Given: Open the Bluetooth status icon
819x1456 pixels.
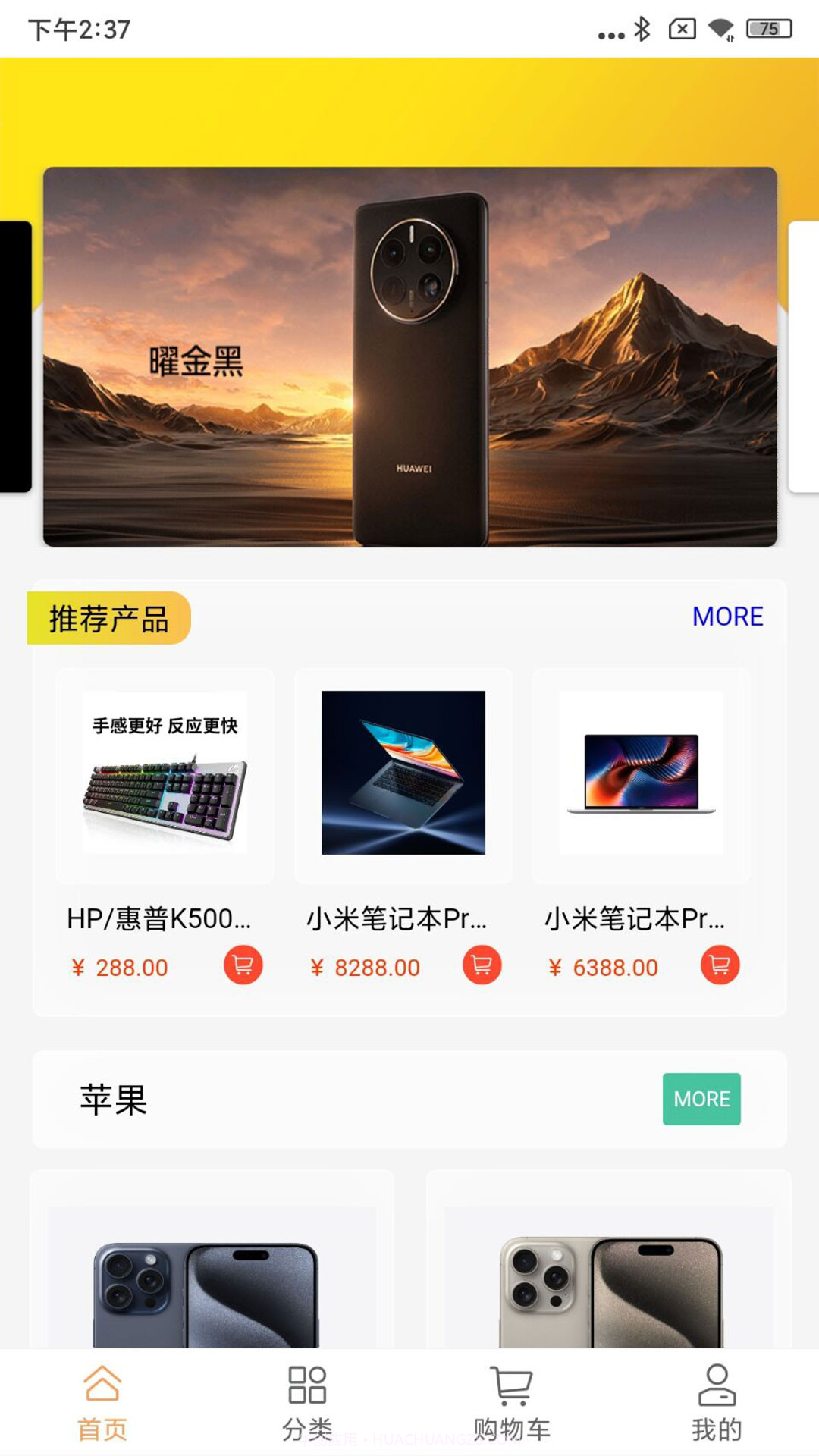Looking at the screenshot, I should click(642, 31).
